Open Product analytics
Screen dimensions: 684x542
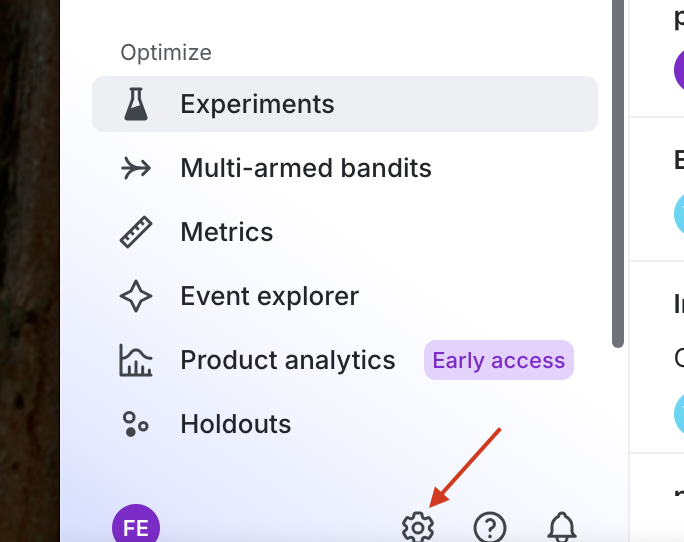[287, 360]
